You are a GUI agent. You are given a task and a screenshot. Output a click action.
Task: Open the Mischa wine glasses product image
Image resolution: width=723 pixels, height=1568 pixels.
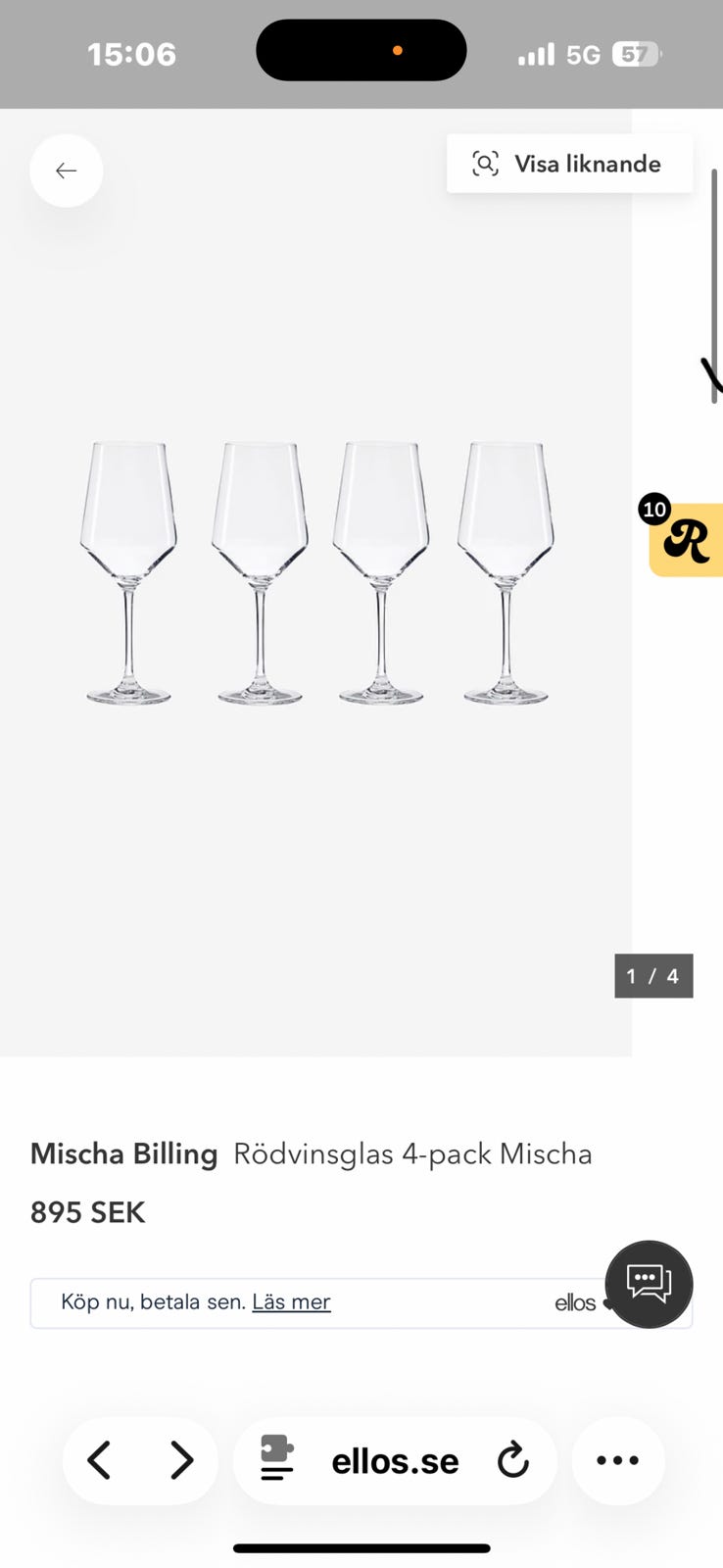315,573
